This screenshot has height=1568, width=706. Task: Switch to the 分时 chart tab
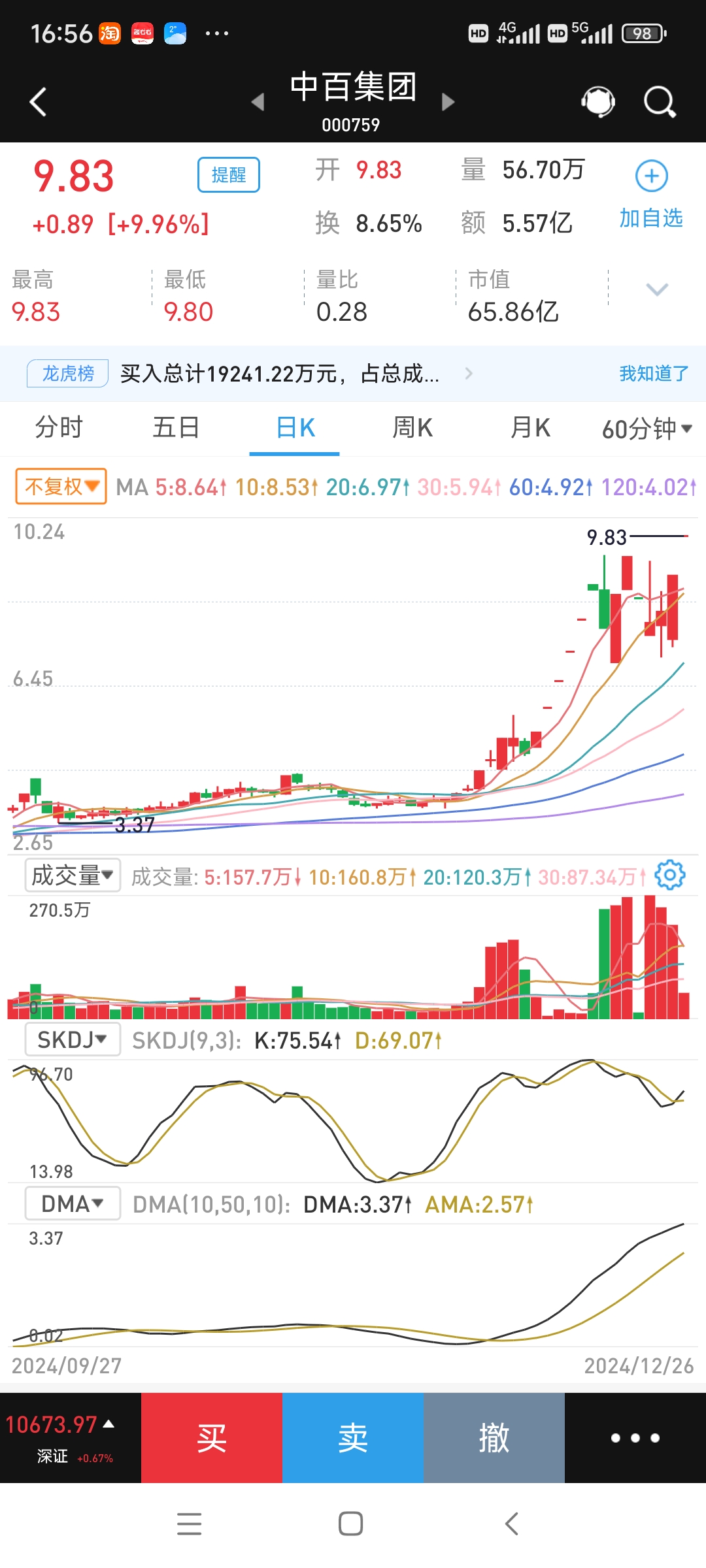click(x=58, y=428)
